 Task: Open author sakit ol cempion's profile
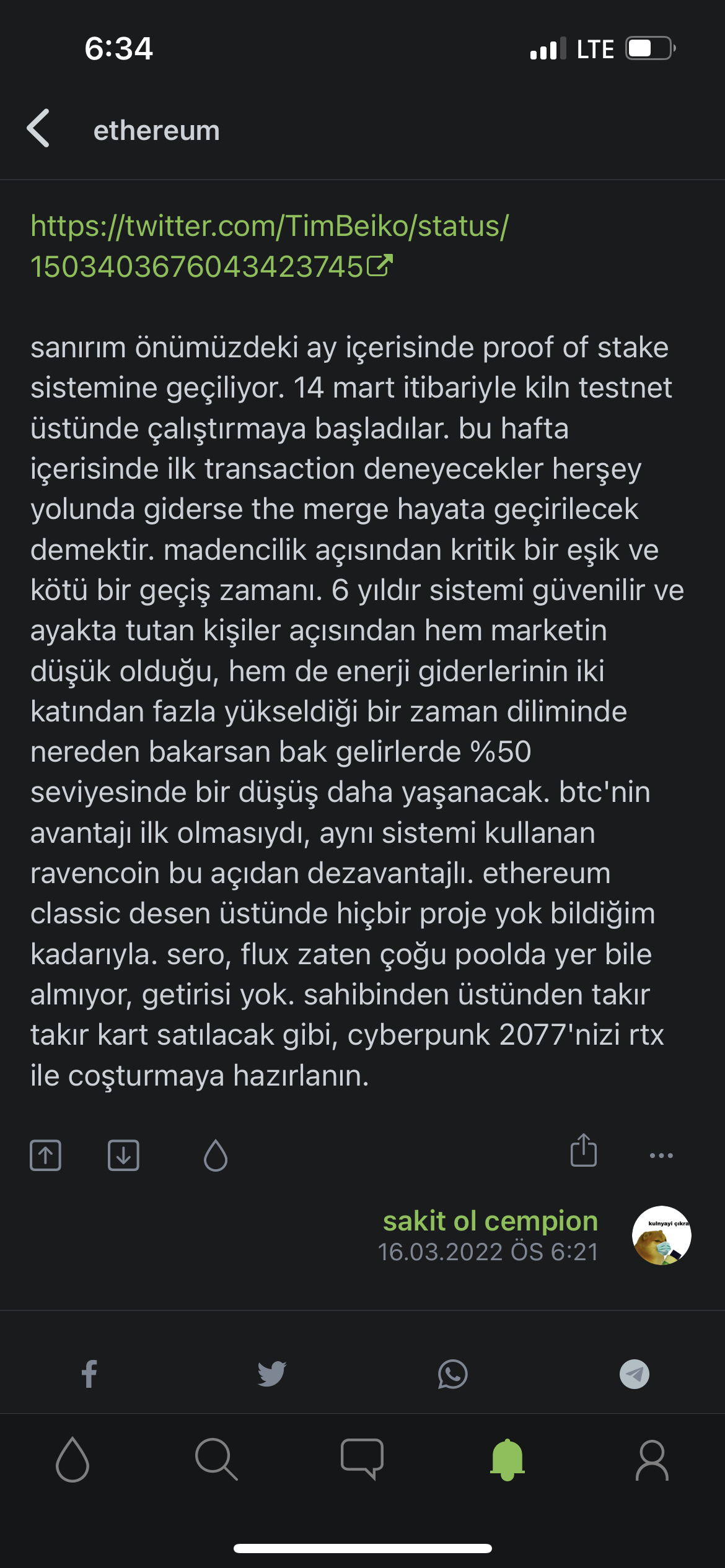click(x=490, y=1221)
